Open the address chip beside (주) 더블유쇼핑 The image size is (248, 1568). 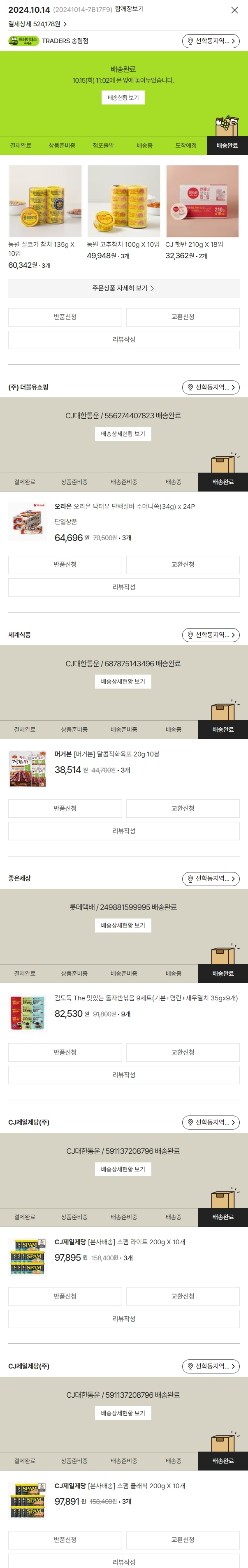(211, 387)
